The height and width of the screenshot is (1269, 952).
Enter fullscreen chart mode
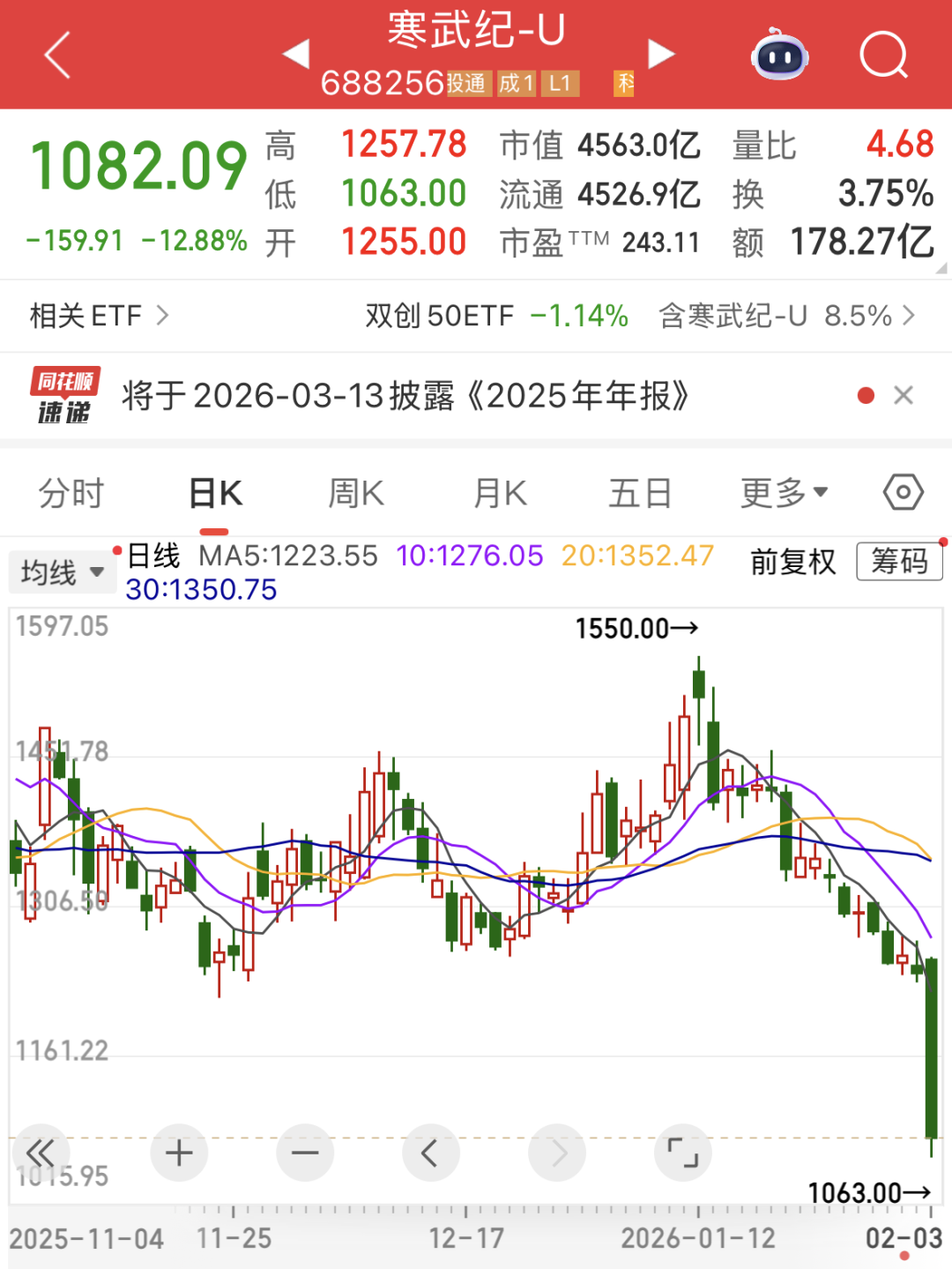click(683, 1153)
